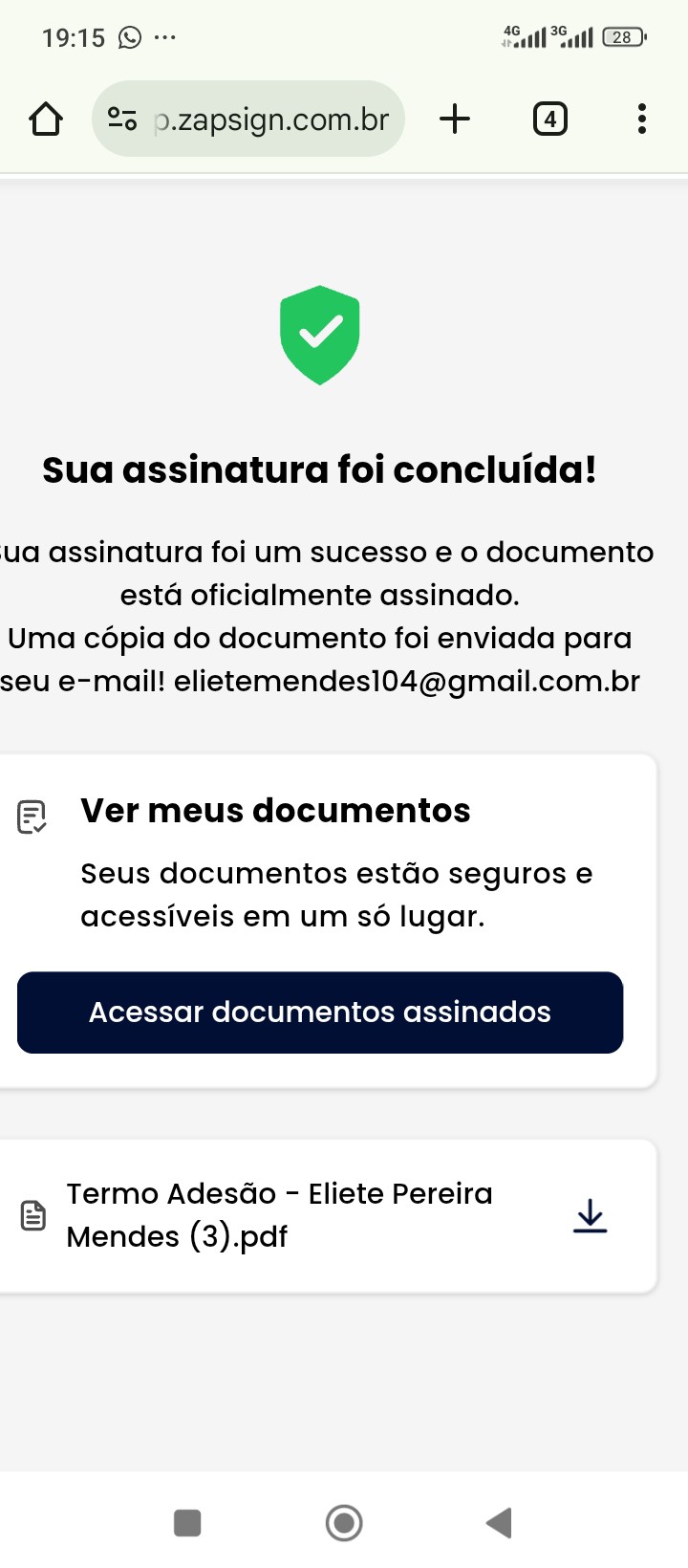Download Termo Adesão - Eliete Pereira Mendes PDF

[x=591, y=1215]
